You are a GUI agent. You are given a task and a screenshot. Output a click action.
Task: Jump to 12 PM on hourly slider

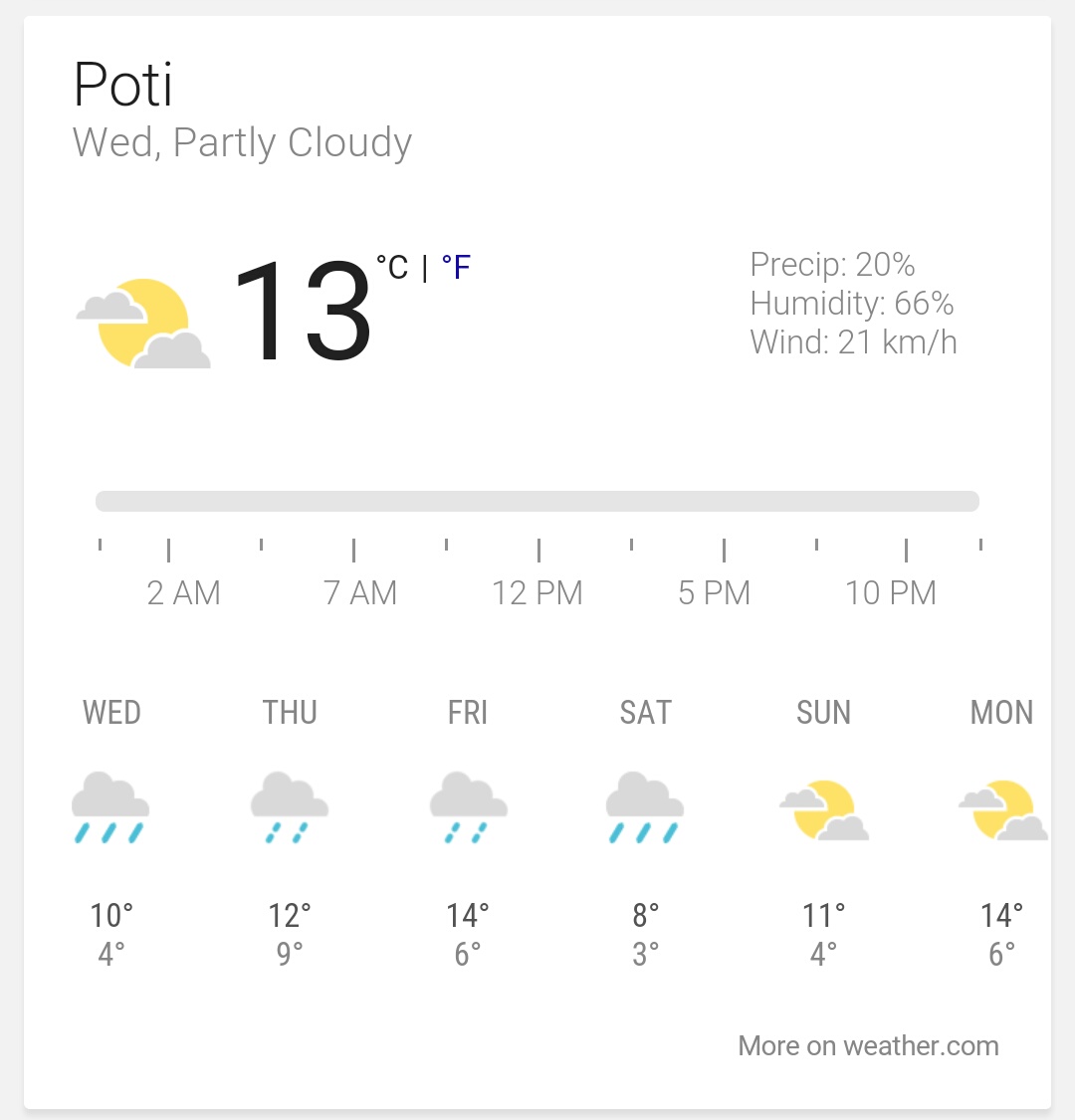point(538,501)
